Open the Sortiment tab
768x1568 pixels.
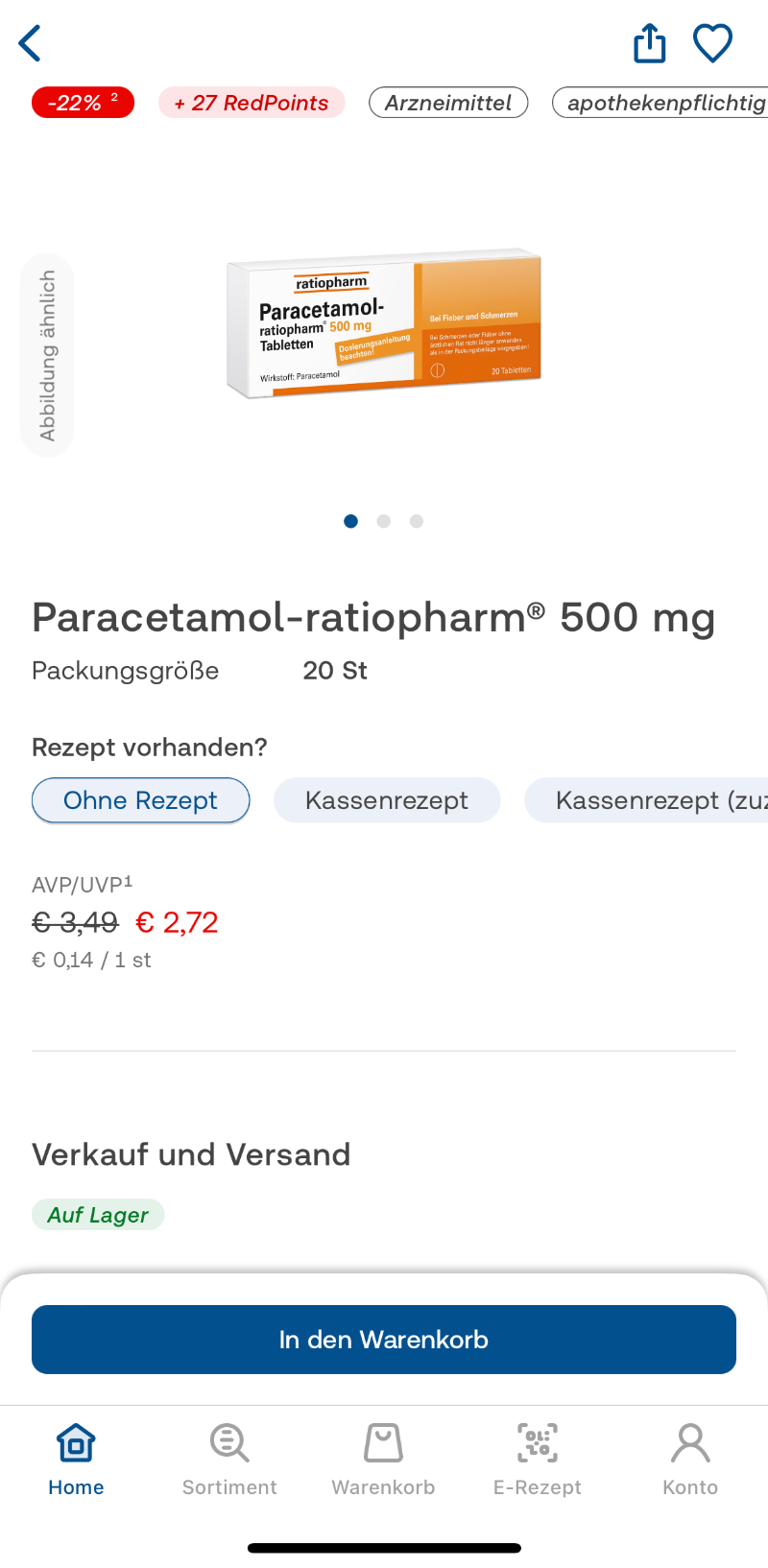[229, 1460]
